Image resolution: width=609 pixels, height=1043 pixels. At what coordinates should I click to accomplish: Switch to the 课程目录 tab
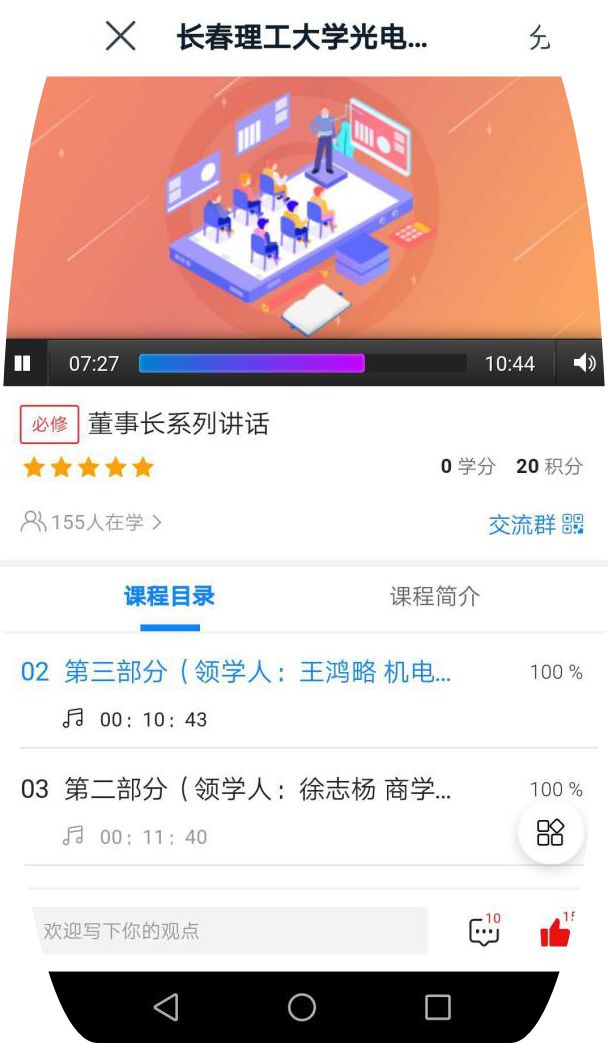pyautogui.click(x=169, y=597)
